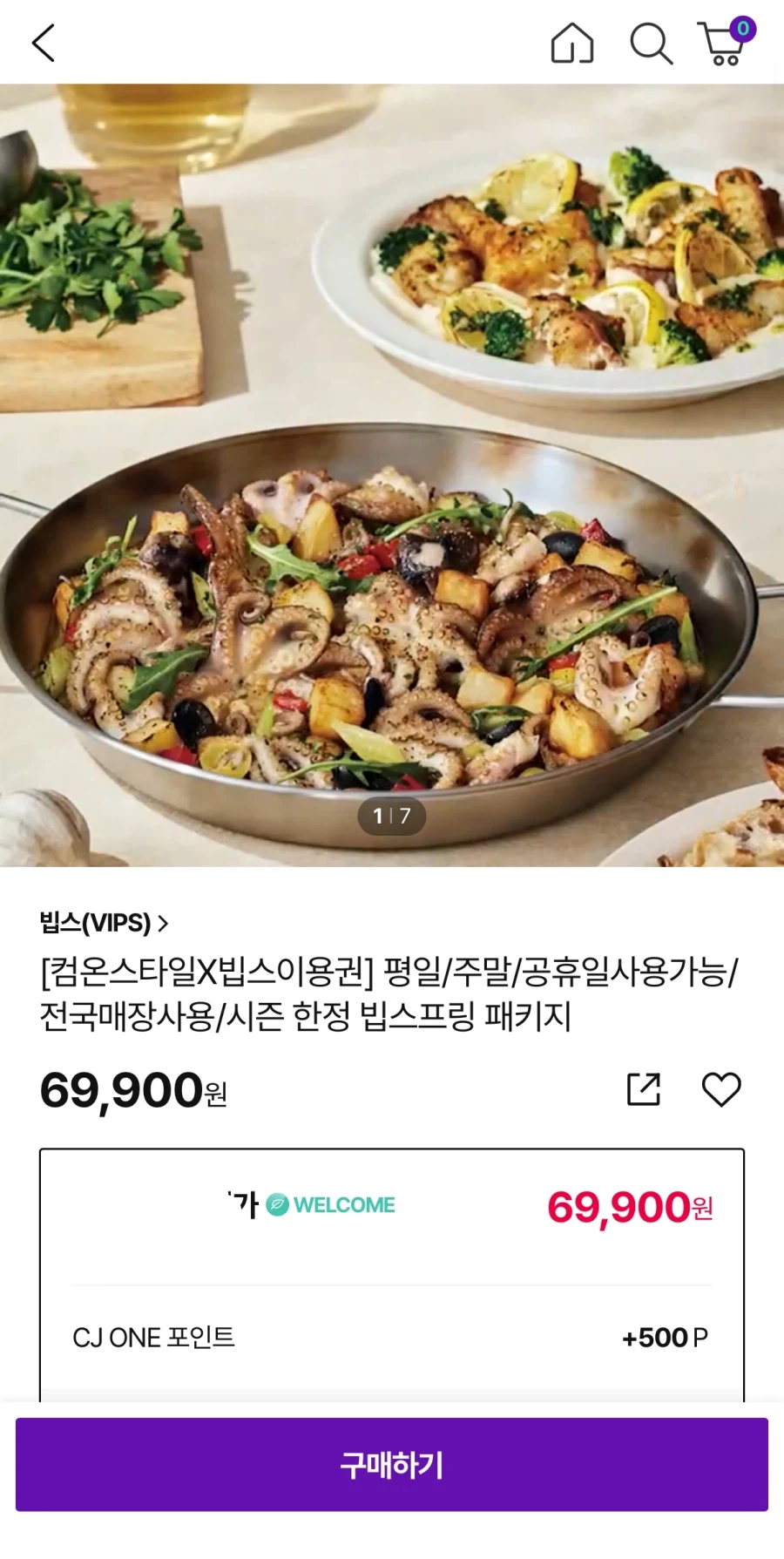
Task: Select the '가 price label icon
Action: click(x=241, y=1205)
